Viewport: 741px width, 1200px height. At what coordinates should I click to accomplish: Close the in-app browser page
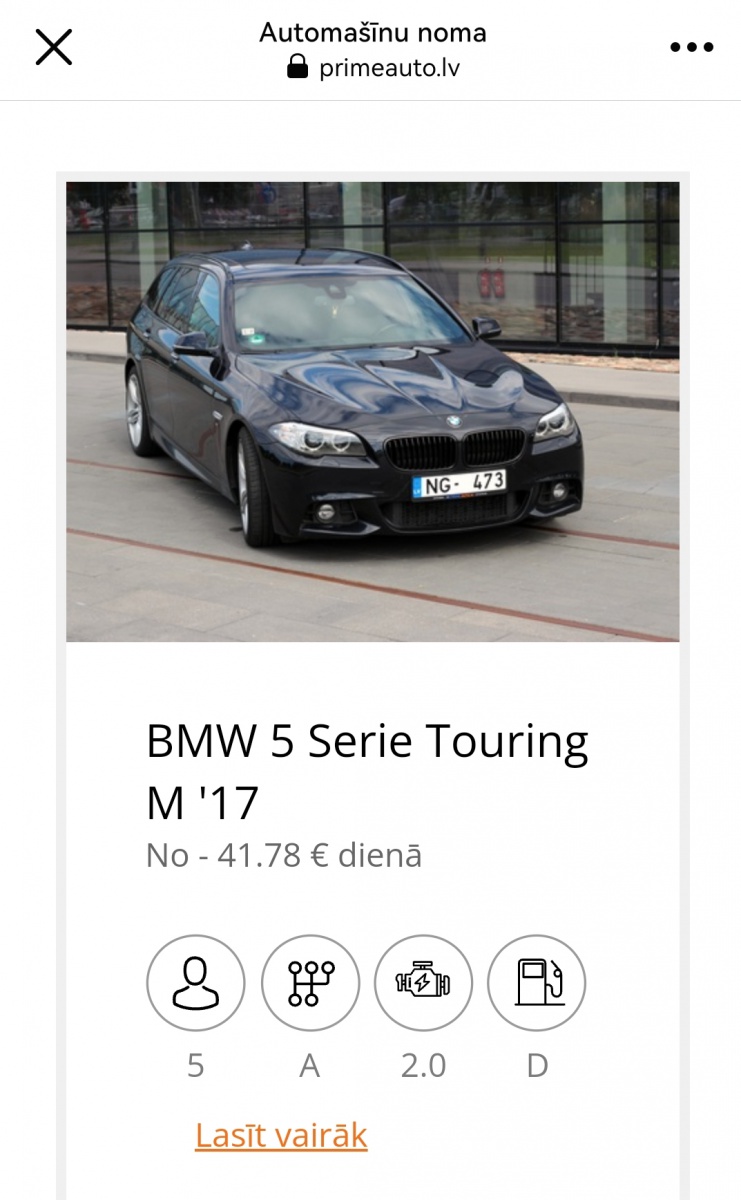[x=54, y=47]
